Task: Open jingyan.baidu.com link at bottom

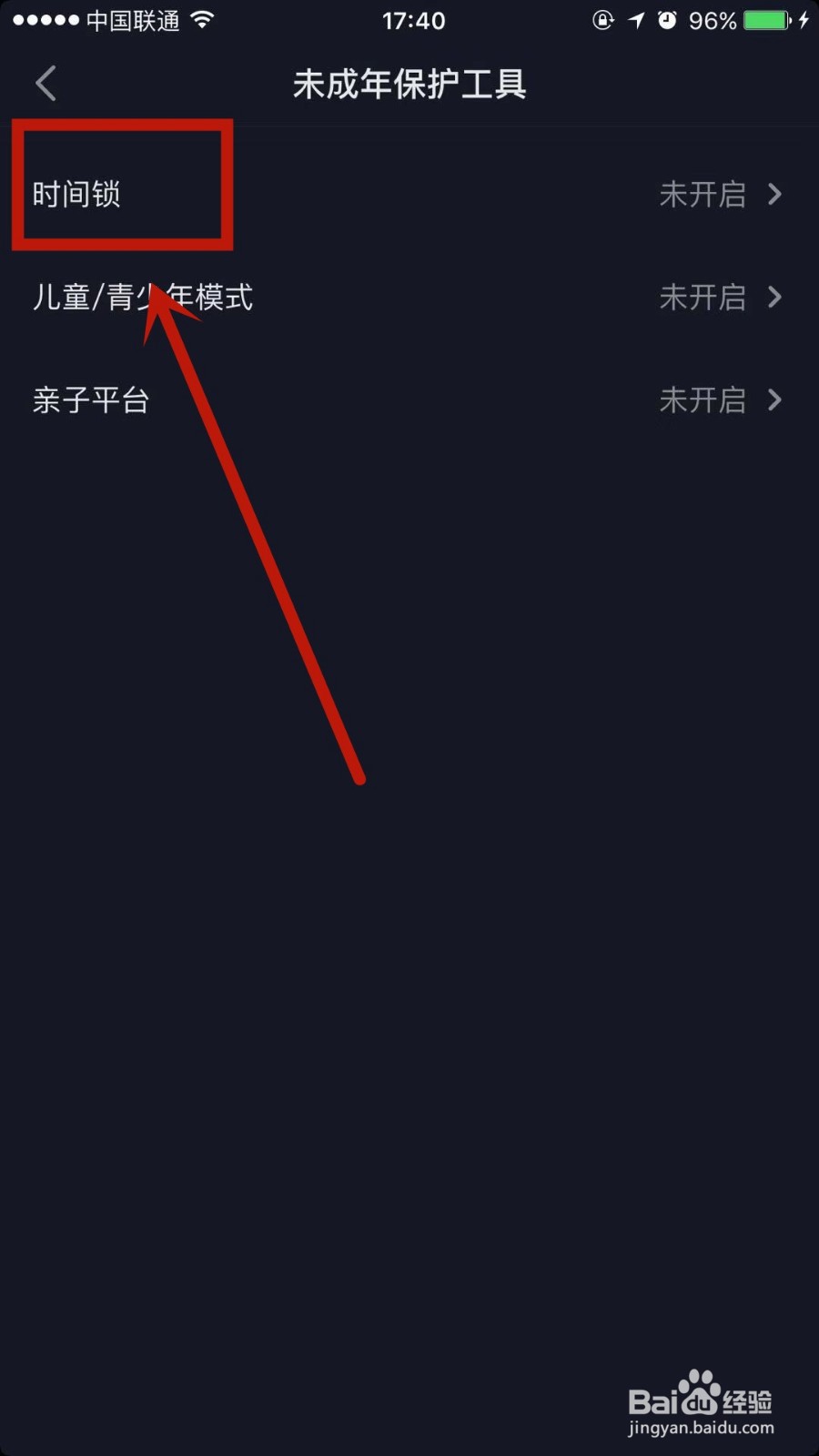Action: [x=702, y=1425]
